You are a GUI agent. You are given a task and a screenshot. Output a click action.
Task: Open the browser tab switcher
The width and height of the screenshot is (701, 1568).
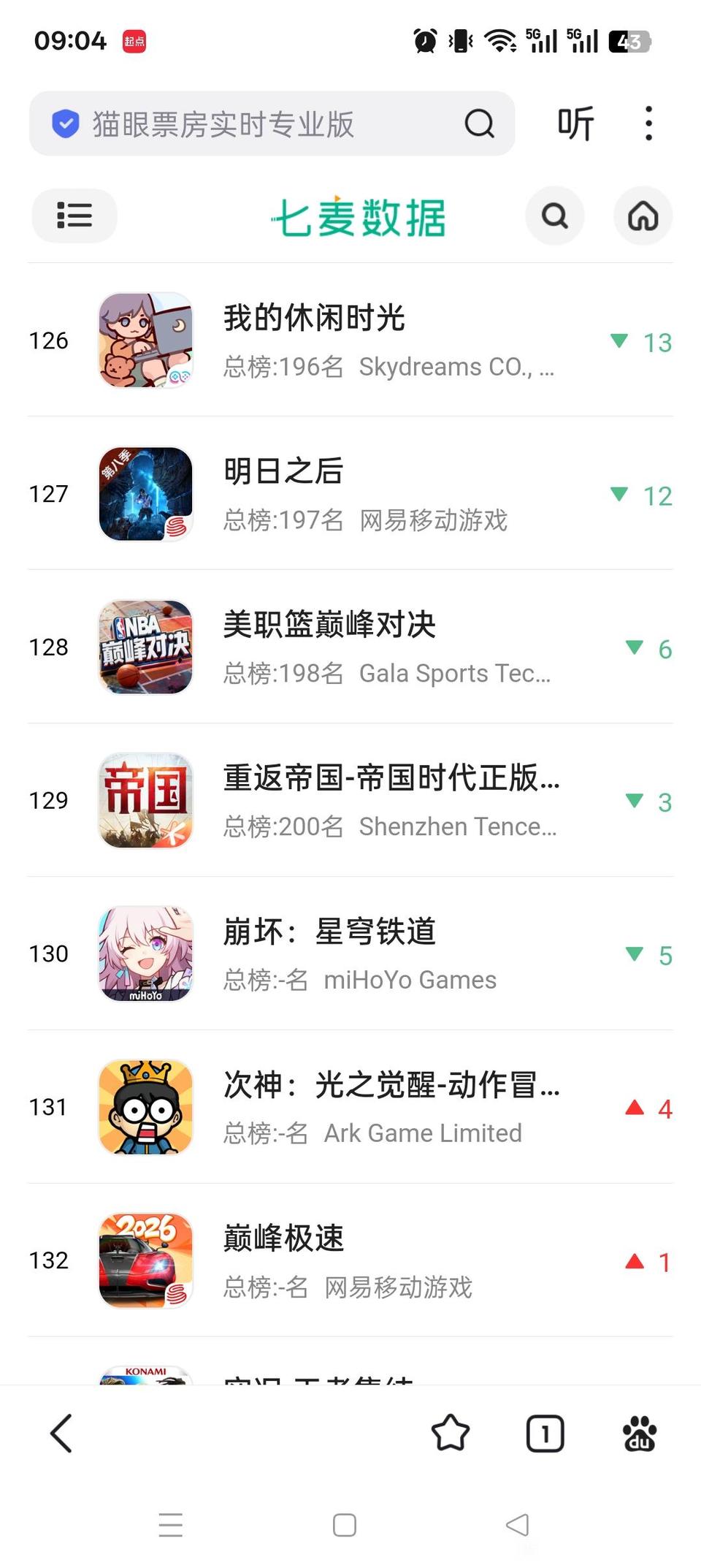(545, 1433)
